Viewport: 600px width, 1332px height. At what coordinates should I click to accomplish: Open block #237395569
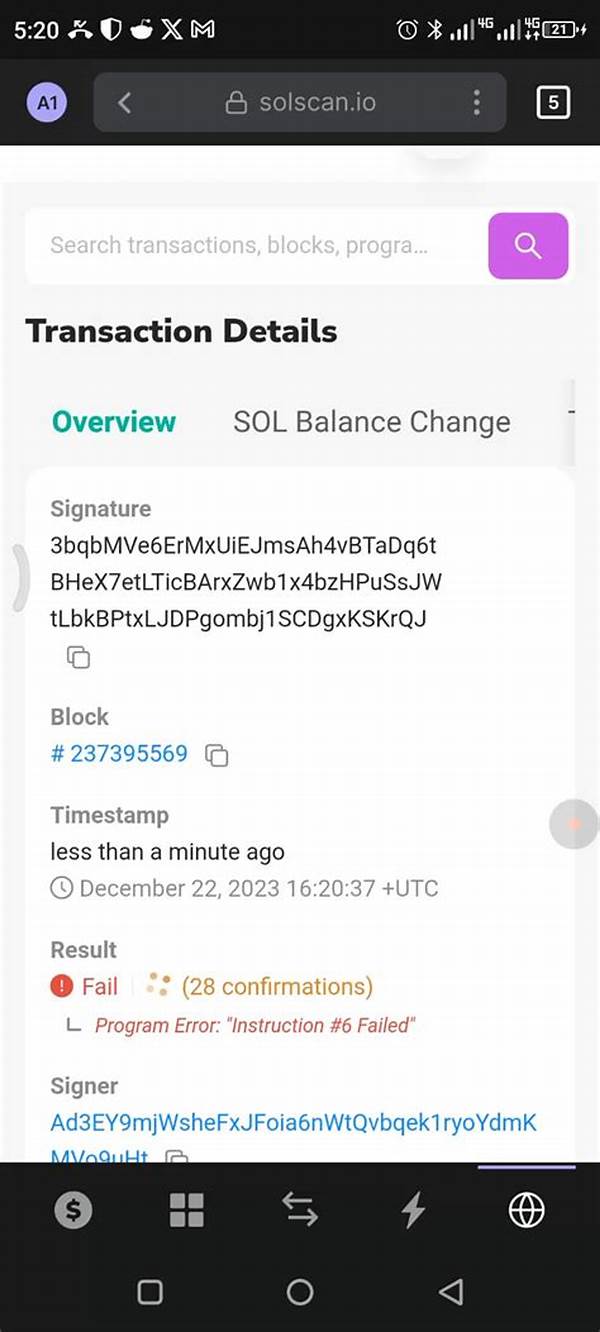coord(119,753)
